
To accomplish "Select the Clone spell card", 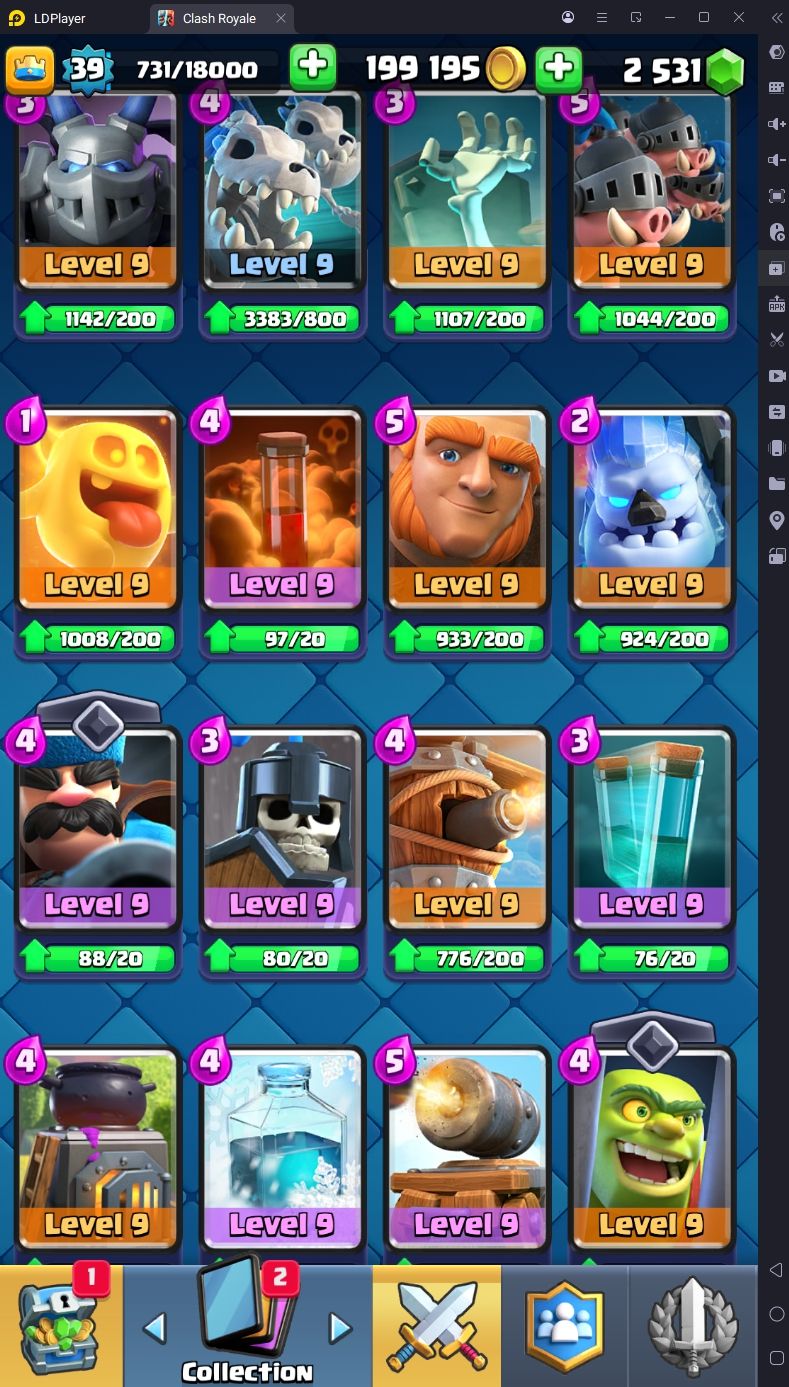I will point(651,830).
